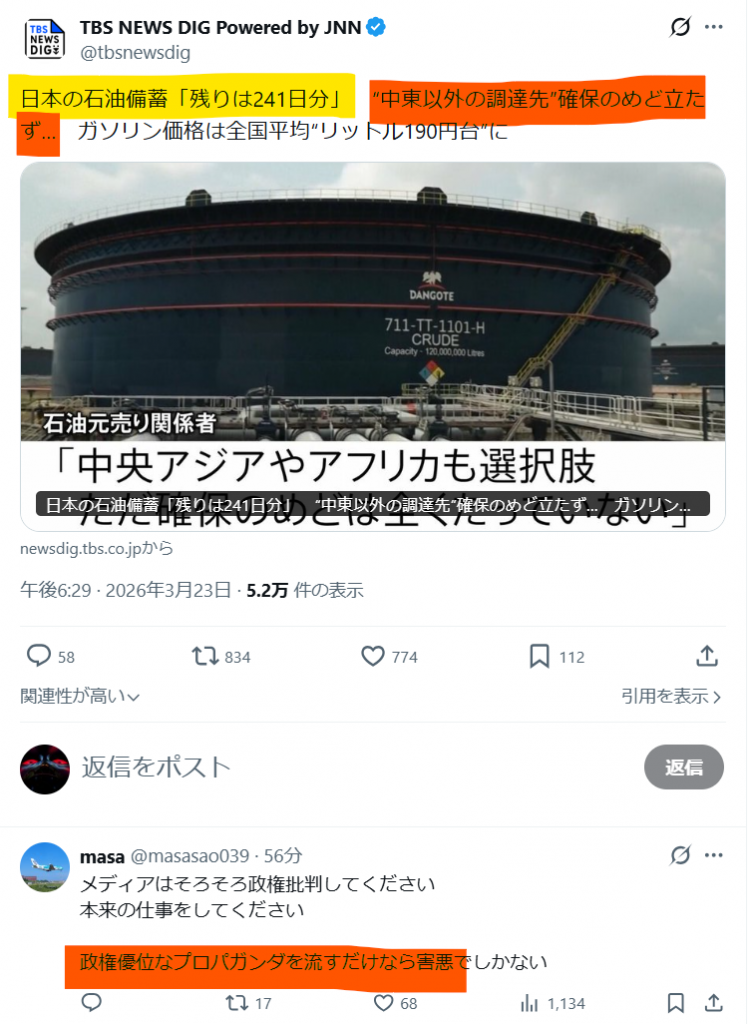
Task: Bookmark masa's reply
Action: tap(676, 1002)
